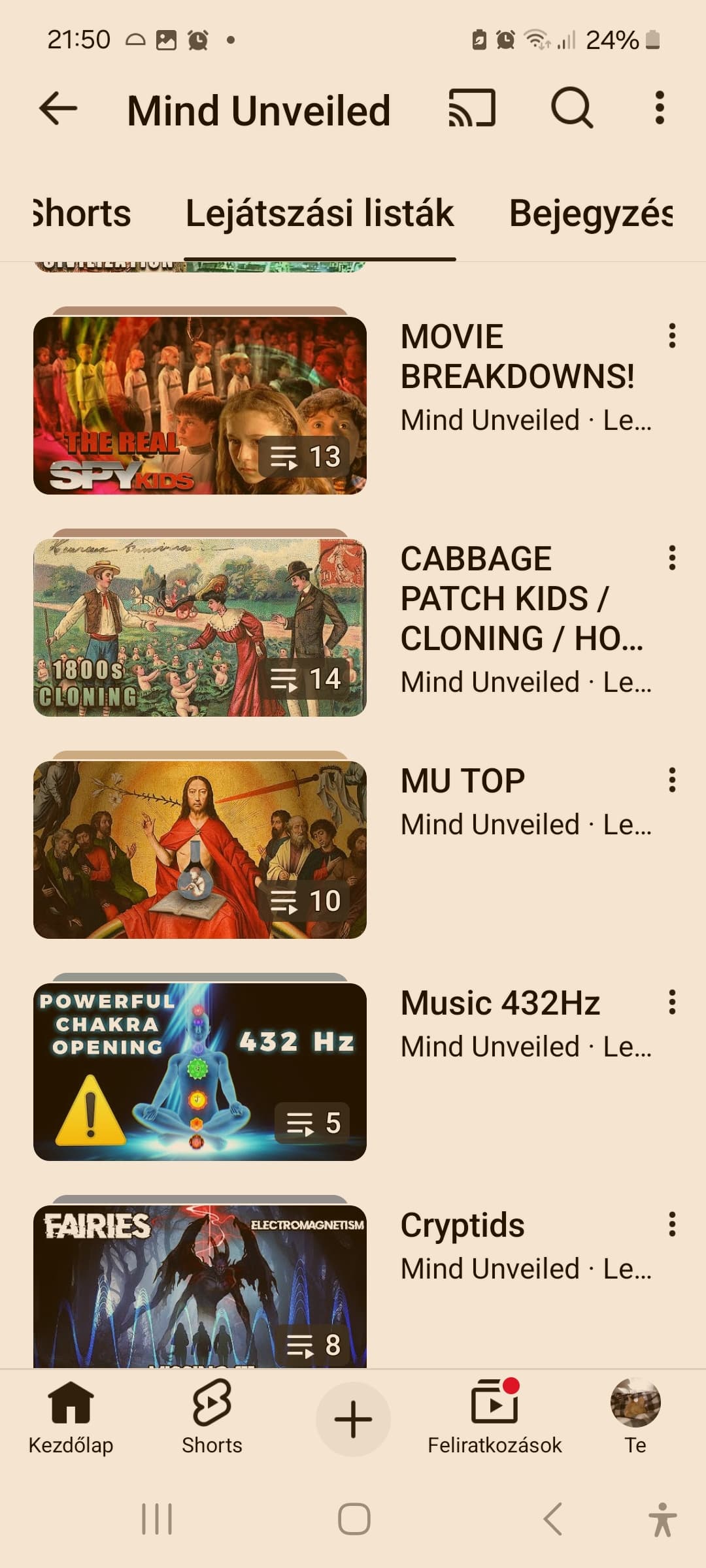
Task: Open the cast to device icon
Action: pos(471,108)
